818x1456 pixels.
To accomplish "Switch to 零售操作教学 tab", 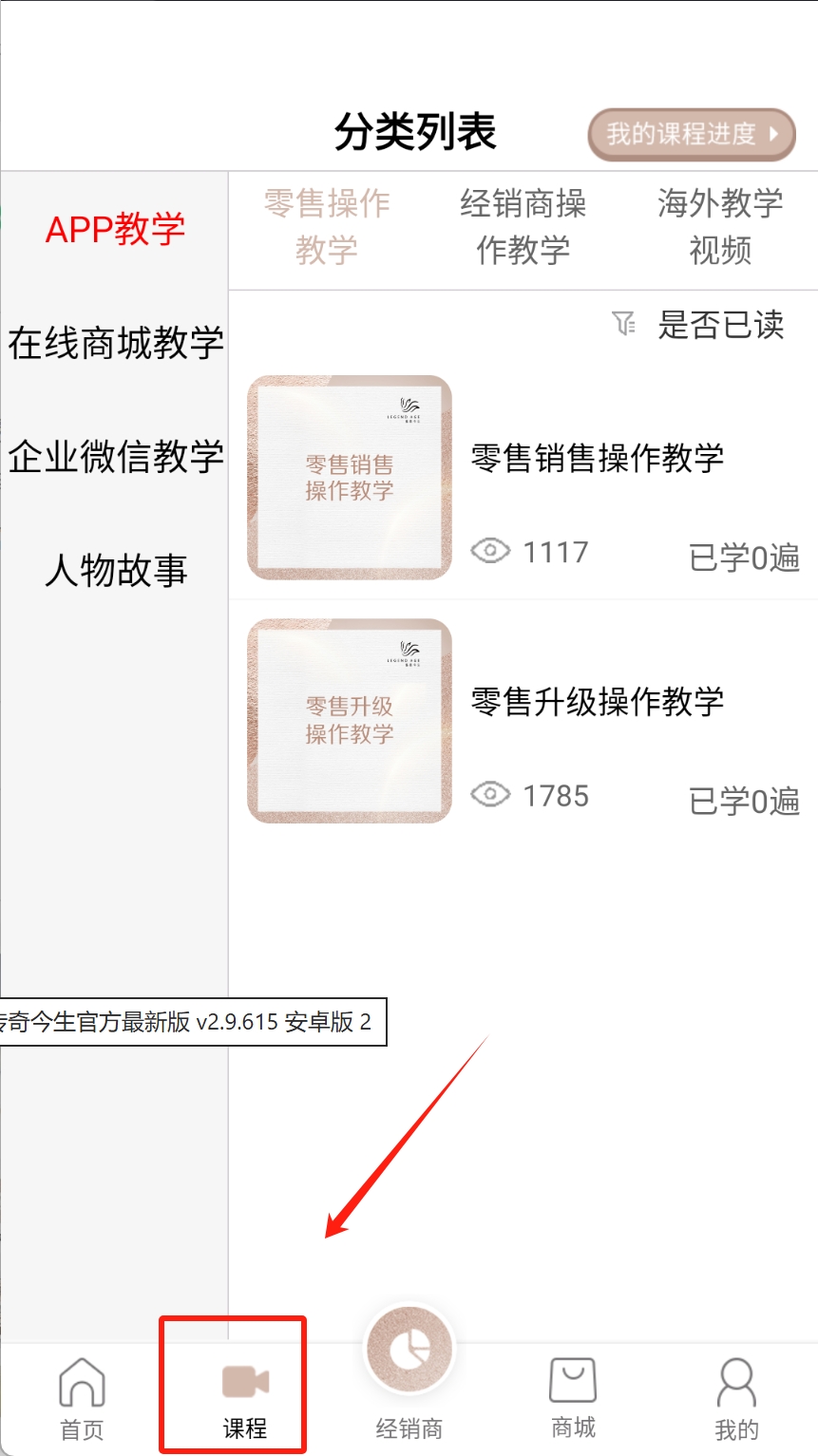I will pos(327,227).
